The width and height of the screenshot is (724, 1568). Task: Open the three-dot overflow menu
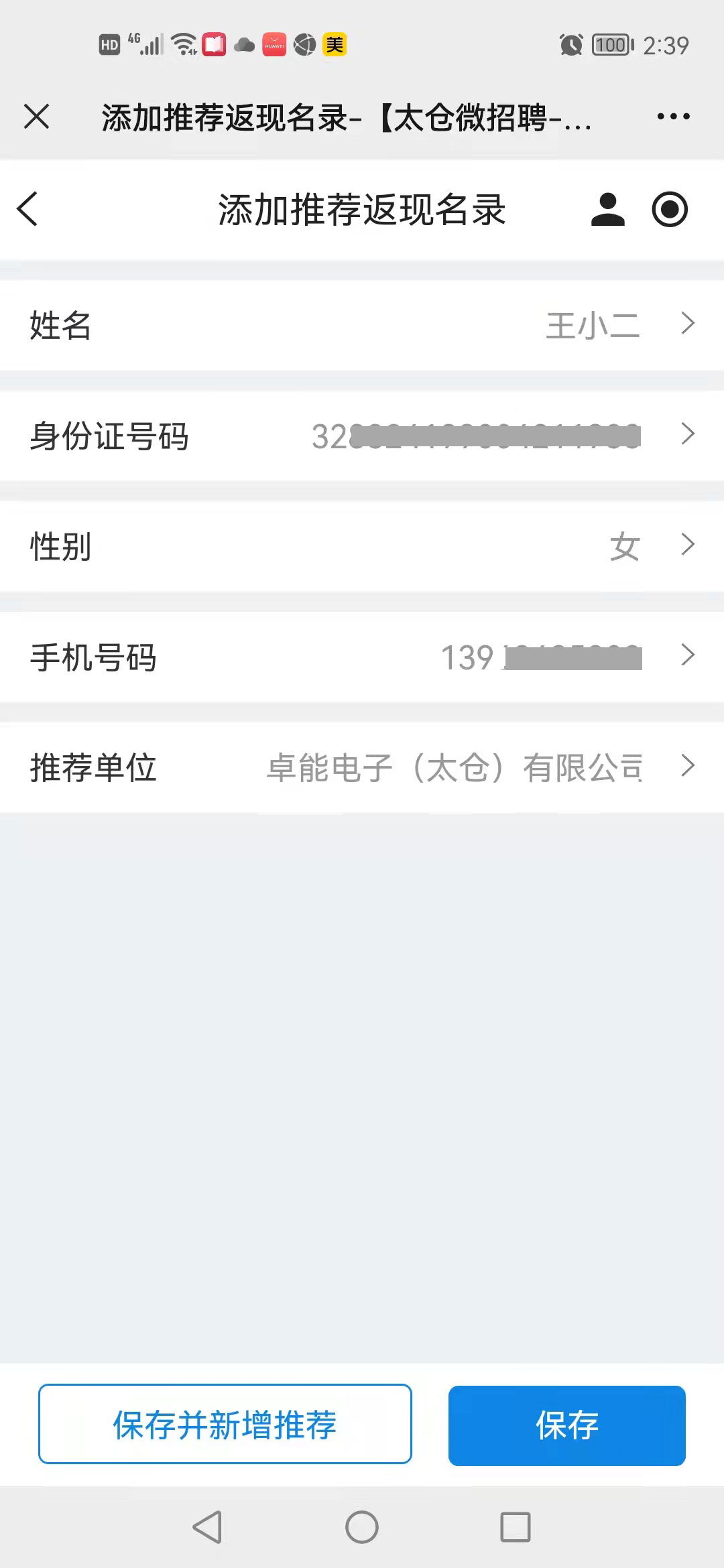[x=673, y=117]
